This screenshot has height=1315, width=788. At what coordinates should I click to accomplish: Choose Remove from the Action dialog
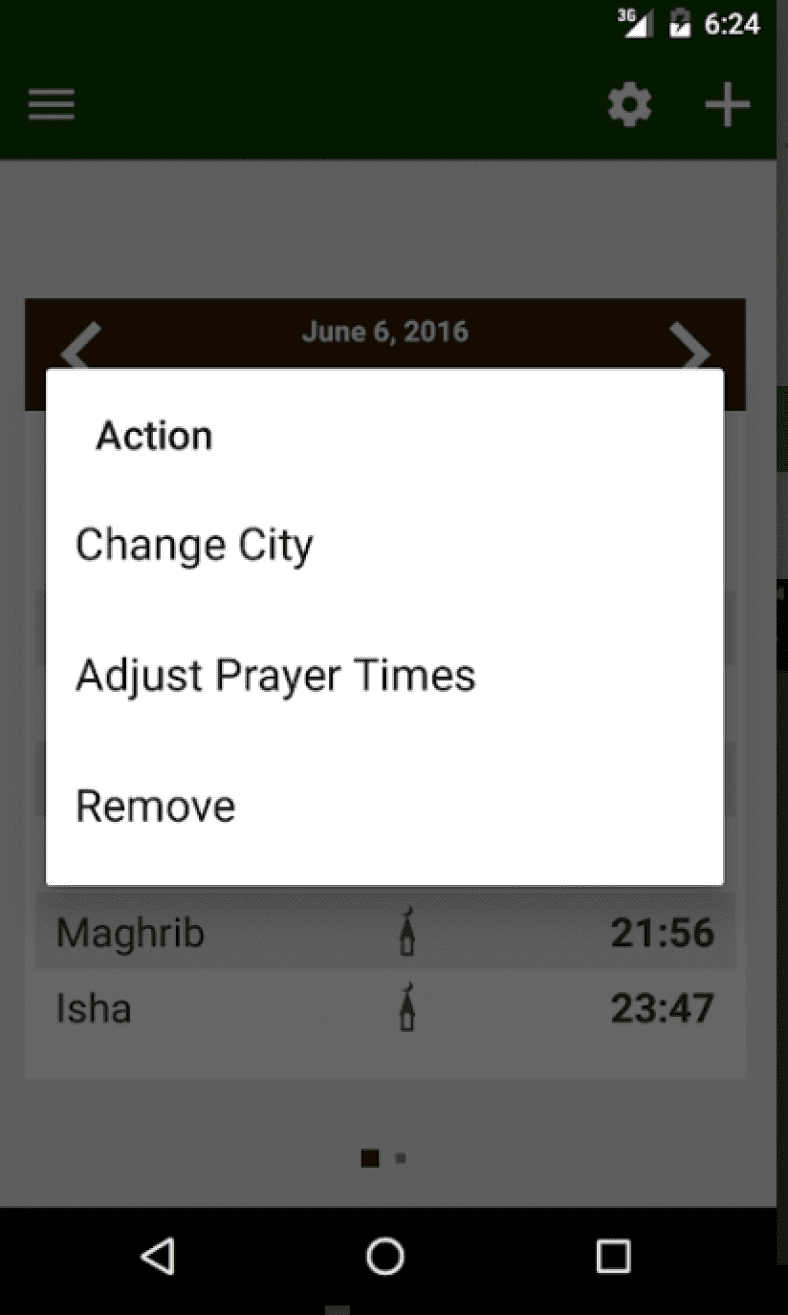(155, 805)
